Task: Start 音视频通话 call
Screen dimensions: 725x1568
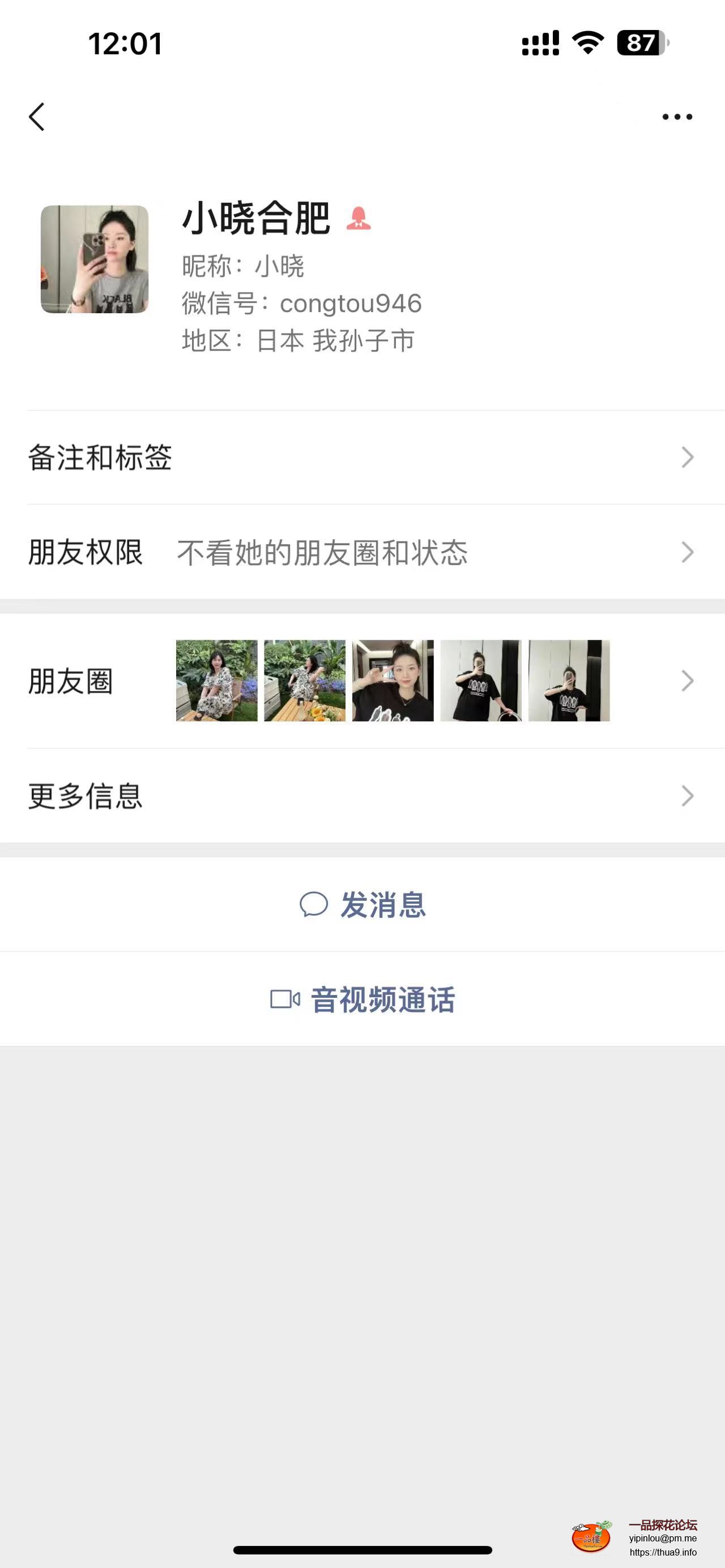Action: [363, 999]
